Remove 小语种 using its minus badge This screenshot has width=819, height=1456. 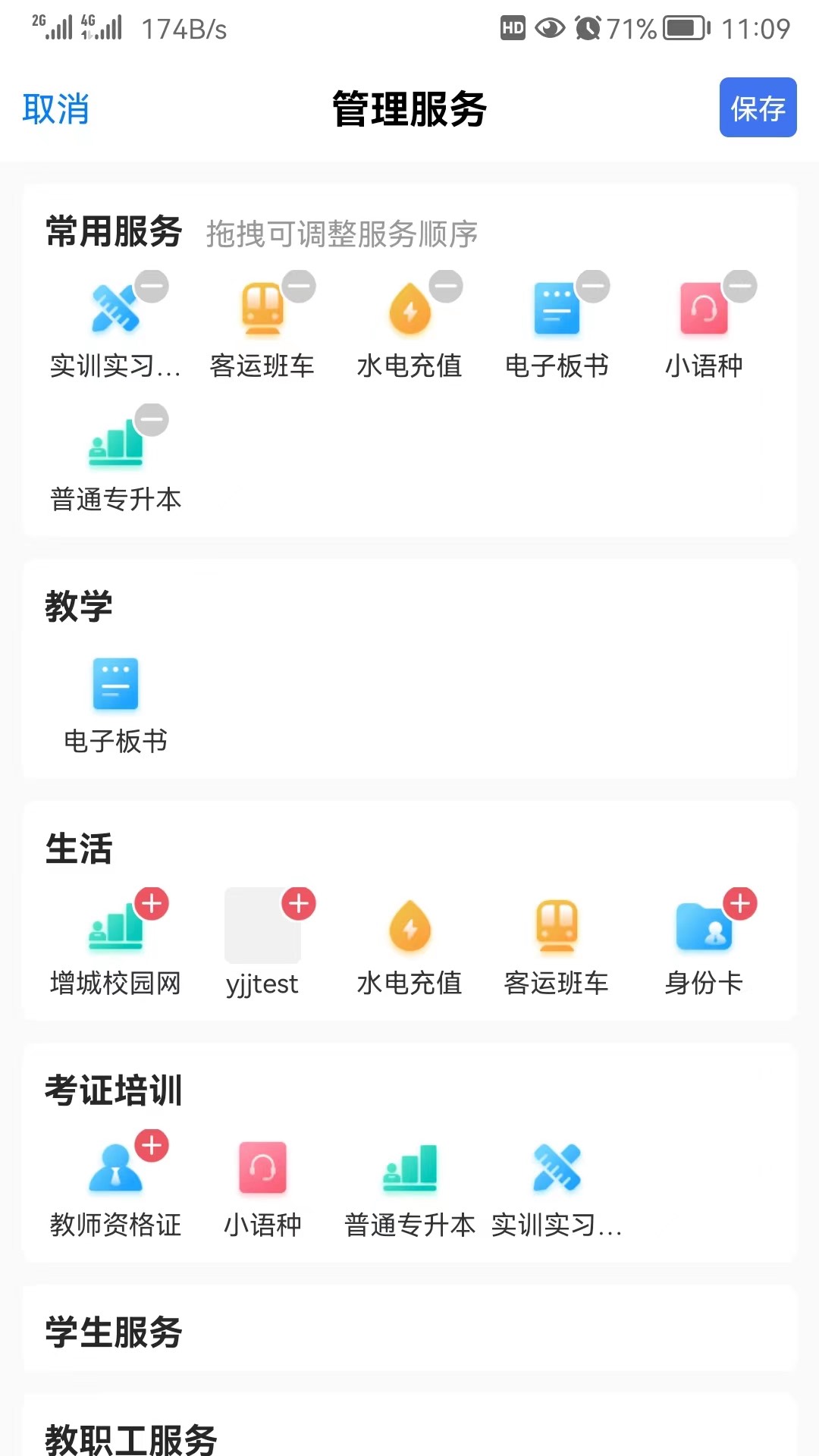coord(740,284)
